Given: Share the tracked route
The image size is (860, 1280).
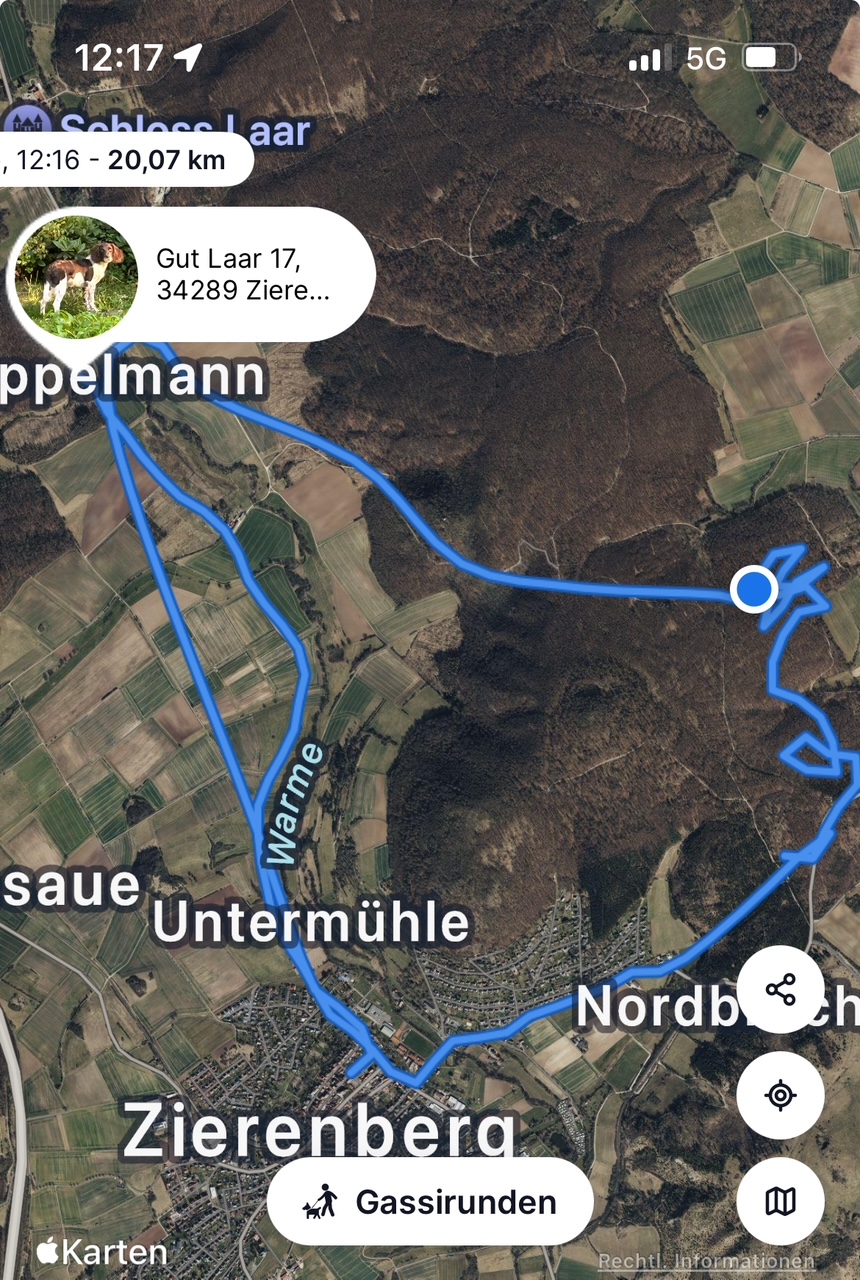Looking at the screenshot, I should tap(780, 990).
